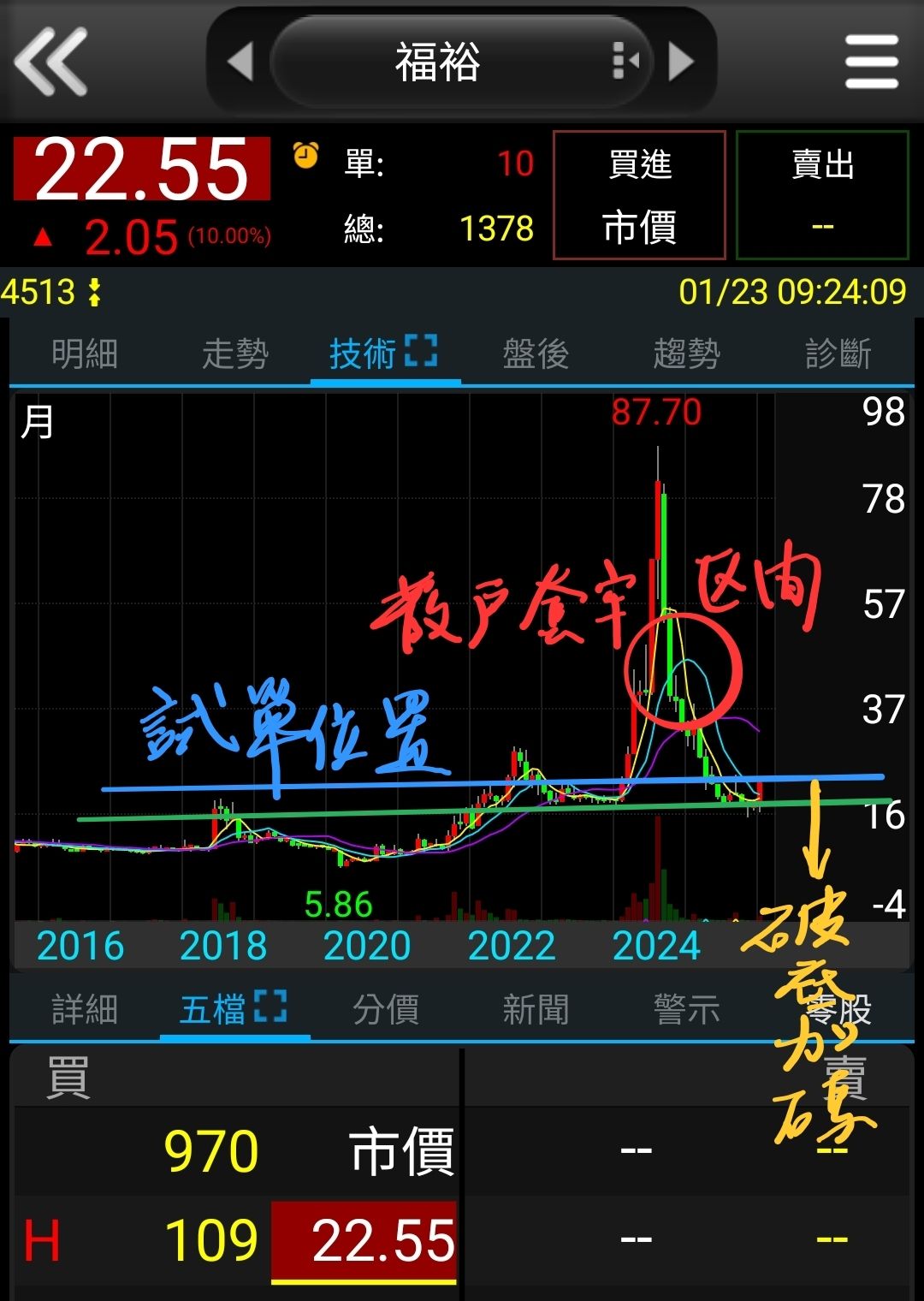Click the double-chevron back icon
This screenshot has height=1301, width=924.
click(53, 62)
